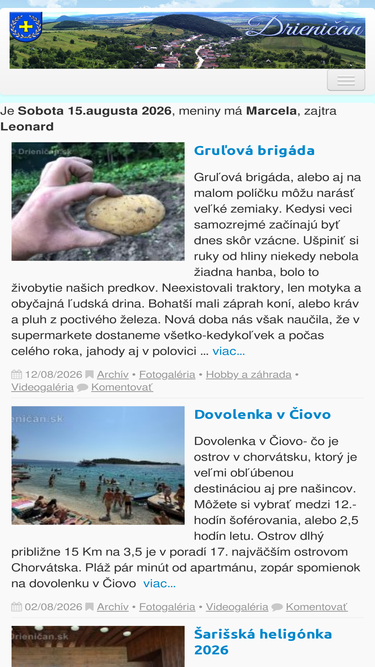Read more of the Dovolenka v Čiovo article

(159, 584)
